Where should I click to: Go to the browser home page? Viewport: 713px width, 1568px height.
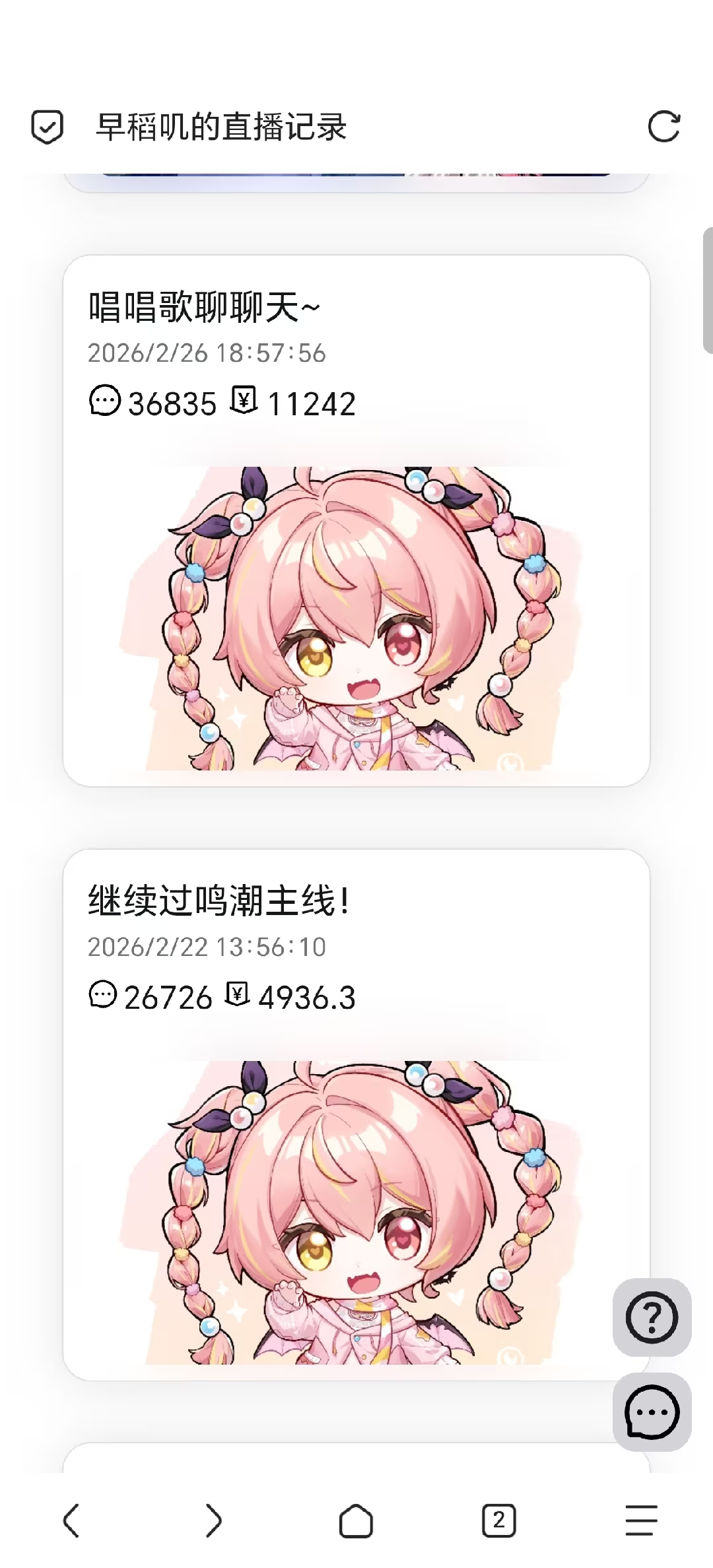pos(356,1520)
